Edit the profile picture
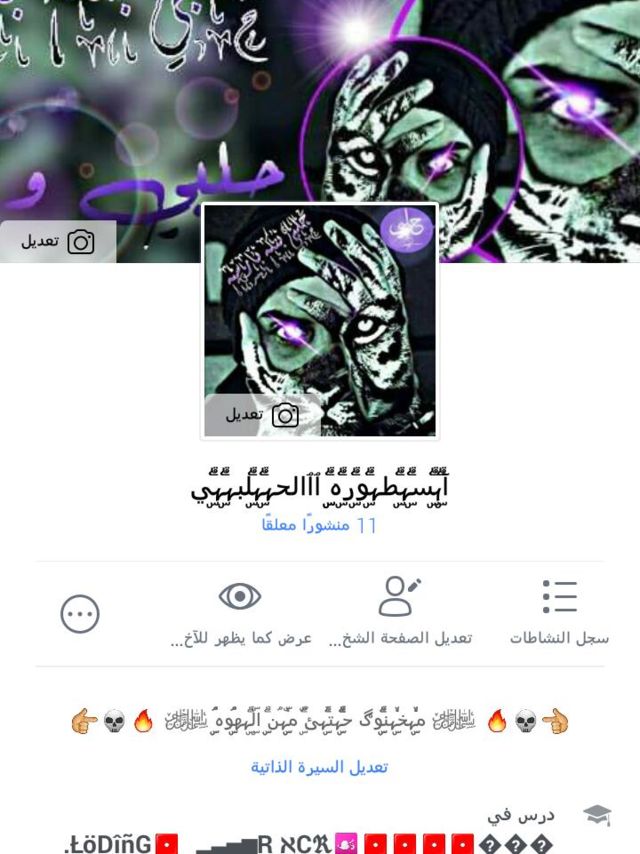 (262, 415)
